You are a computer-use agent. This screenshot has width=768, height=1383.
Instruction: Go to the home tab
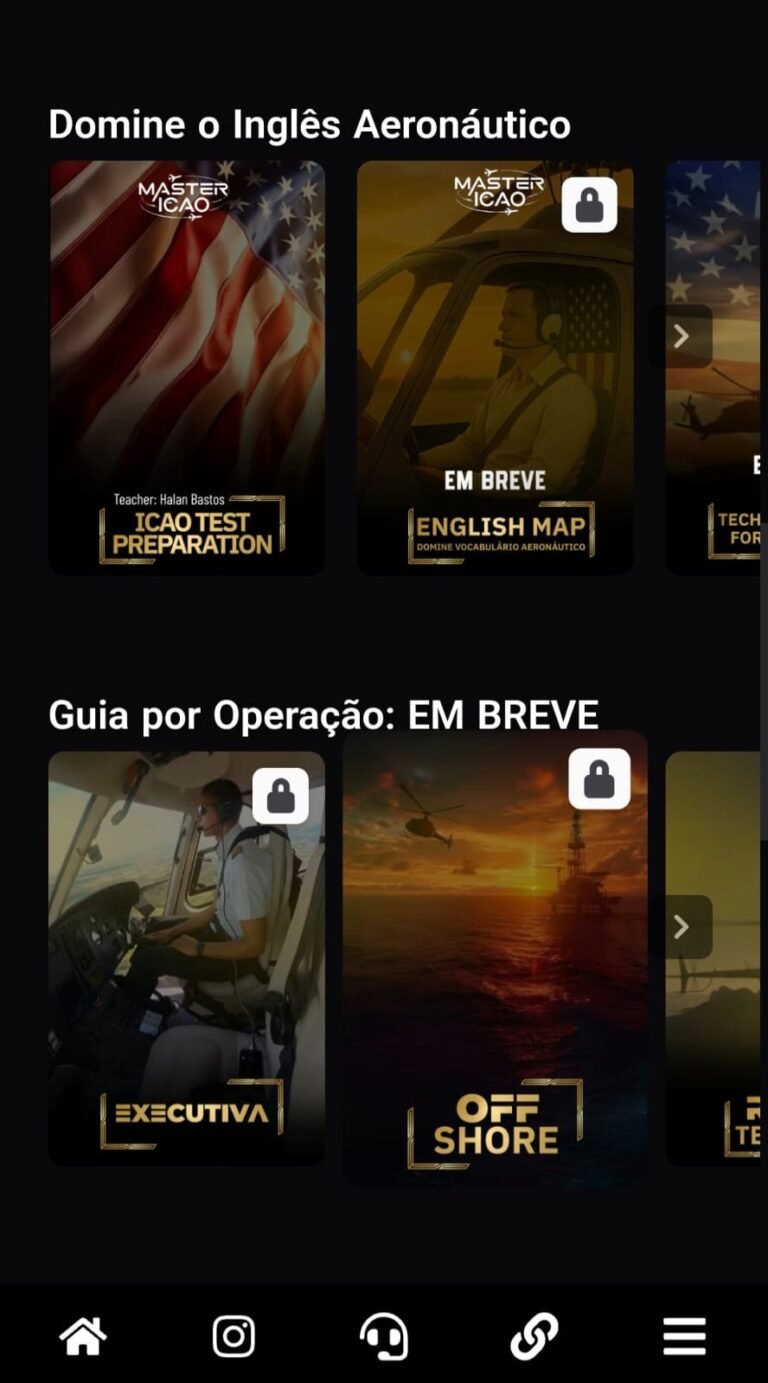pos(83,1336)
